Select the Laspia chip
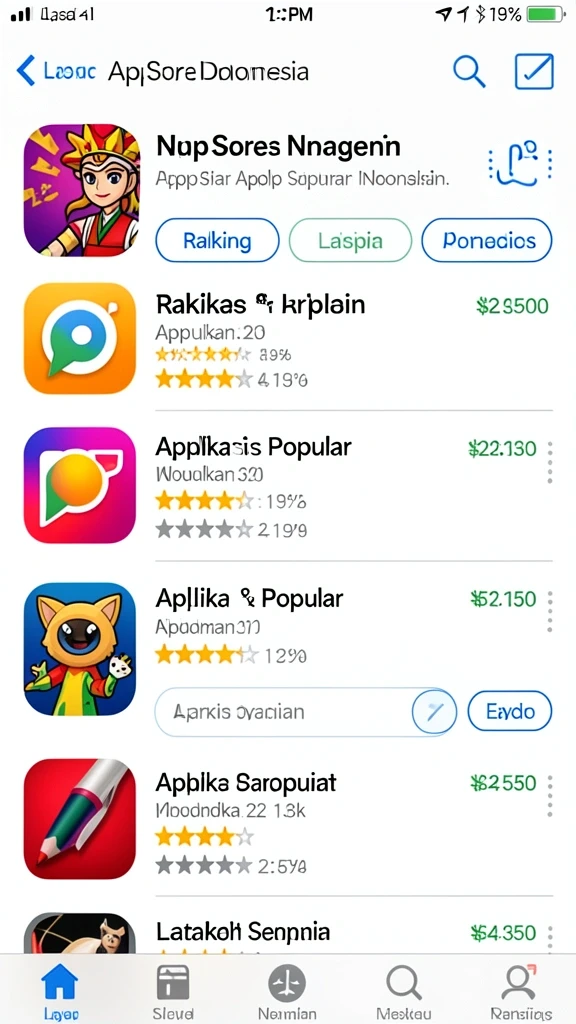Image resolution: width=576 pixels, height=1024 pixels. click(350, 240)
